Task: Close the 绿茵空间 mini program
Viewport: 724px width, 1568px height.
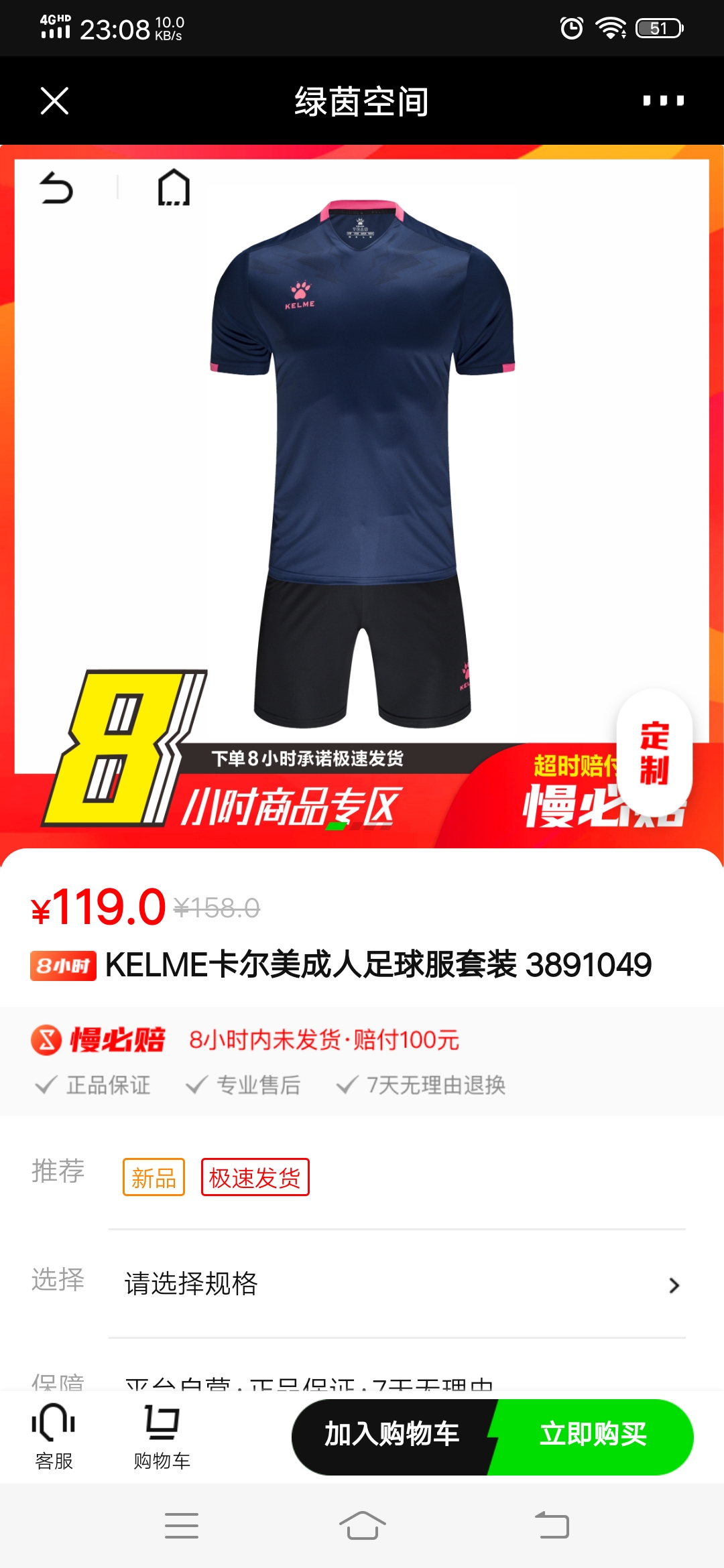Action: coord(54,101)
